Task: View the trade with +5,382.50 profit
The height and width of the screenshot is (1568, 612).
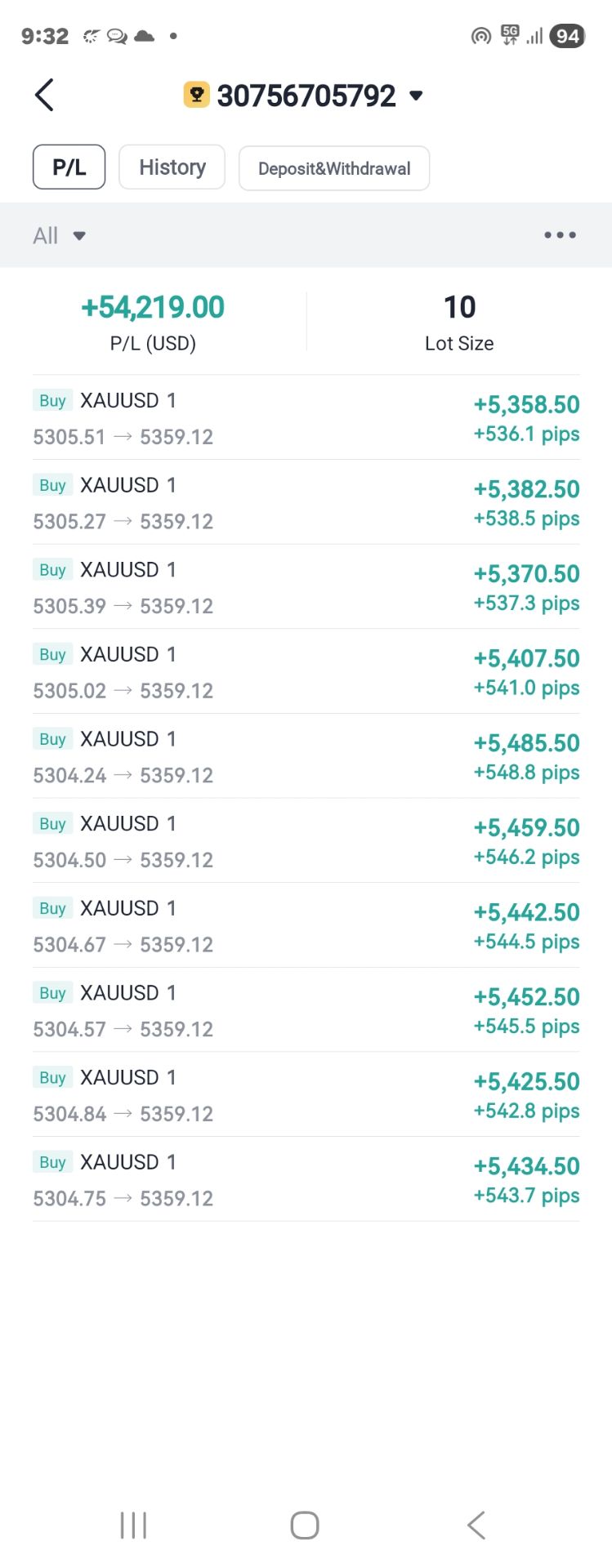Action: click(306, 503)
